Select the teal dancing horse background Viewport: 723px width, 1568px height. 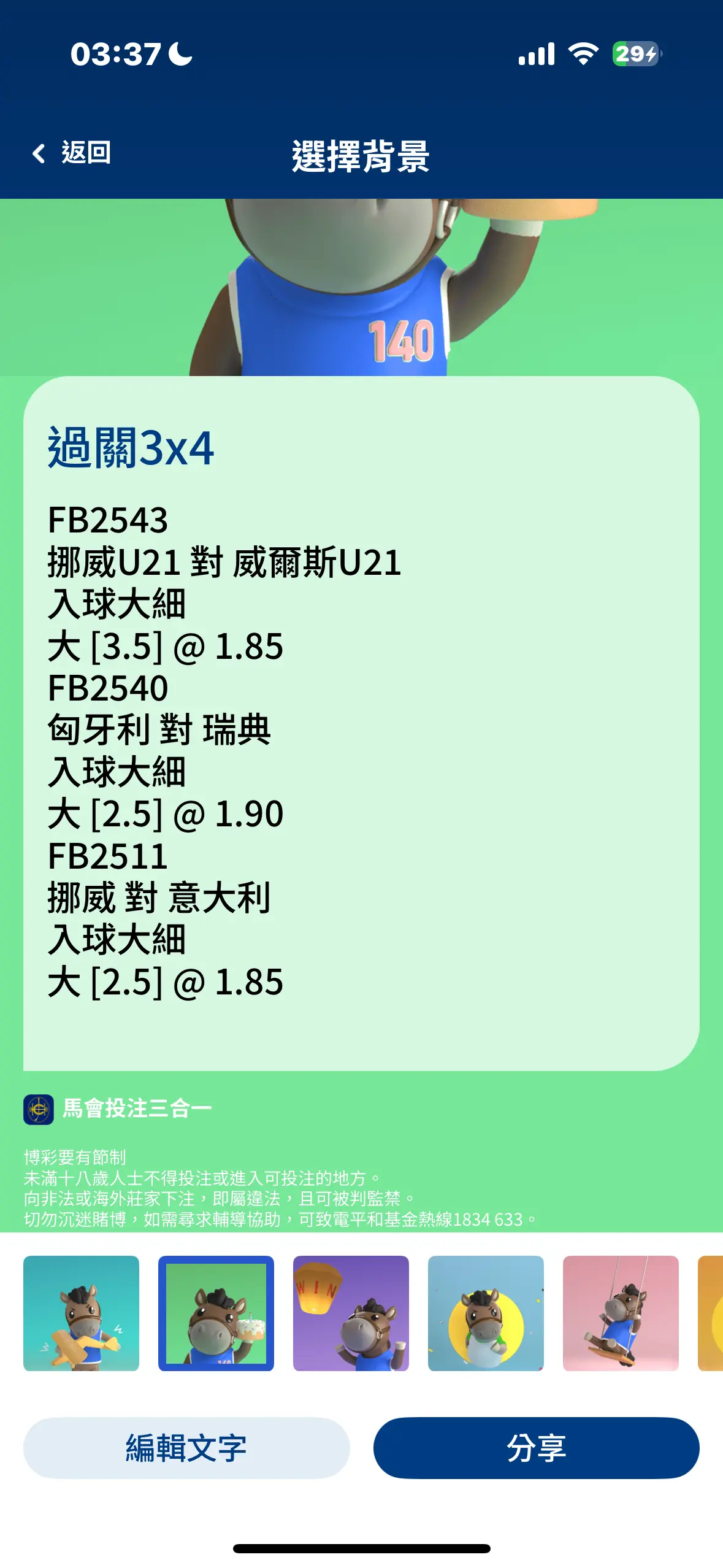81,1313
